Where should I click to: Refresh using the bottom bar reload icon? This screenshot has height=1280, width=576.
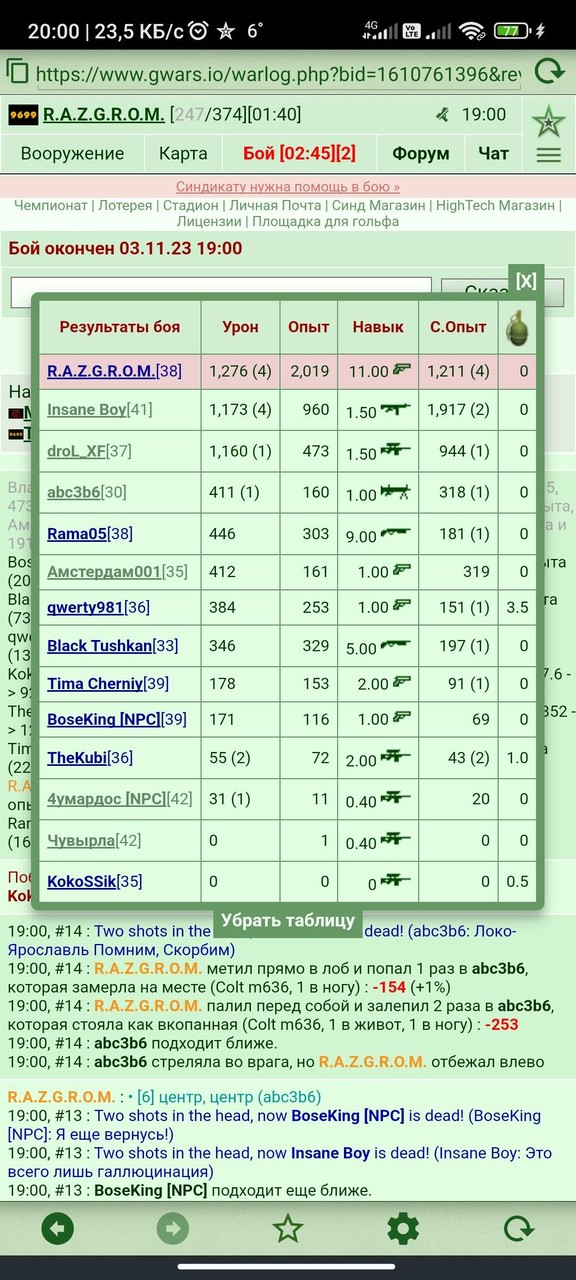pyautogui.click(x=518, y=1228)
